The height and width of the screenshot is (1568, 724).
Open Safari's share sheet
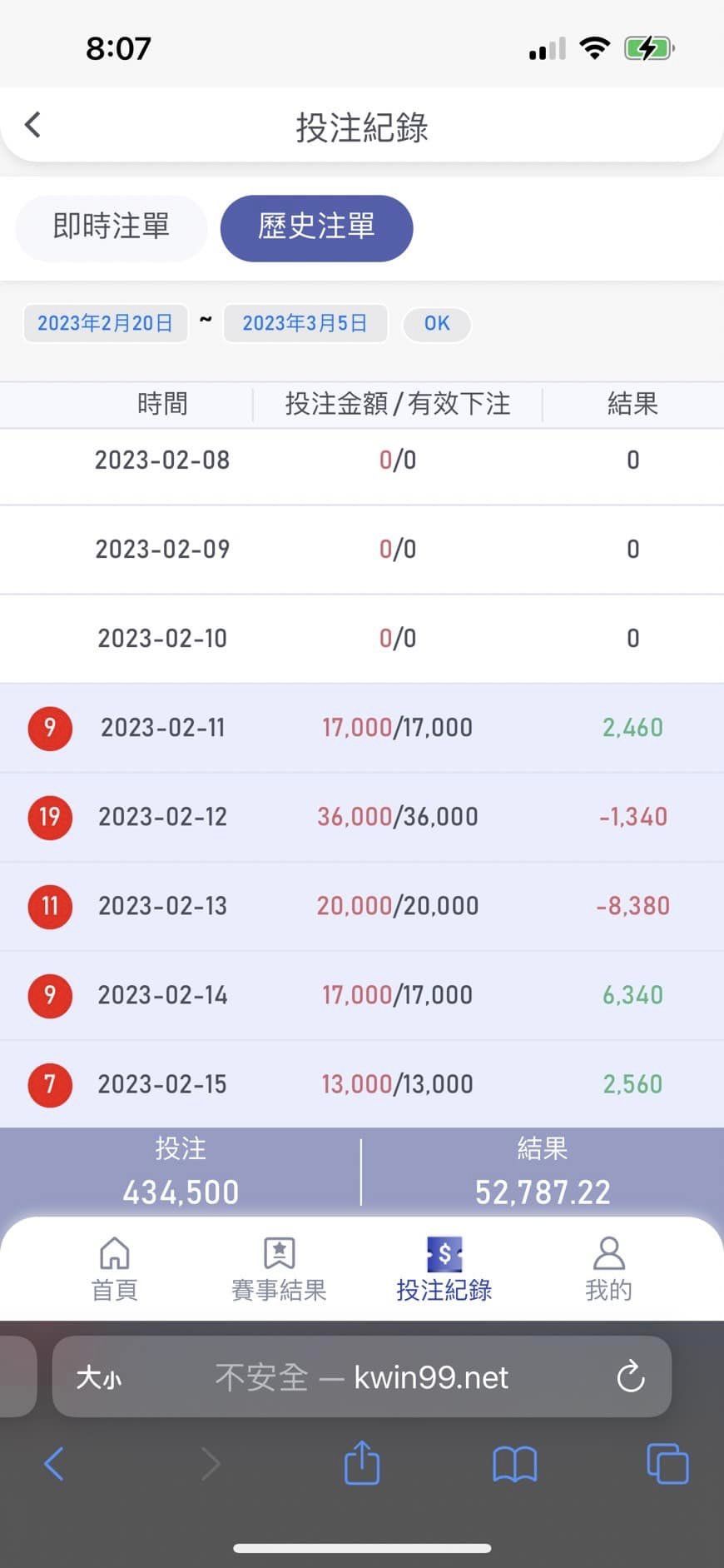click(362, 1463)
